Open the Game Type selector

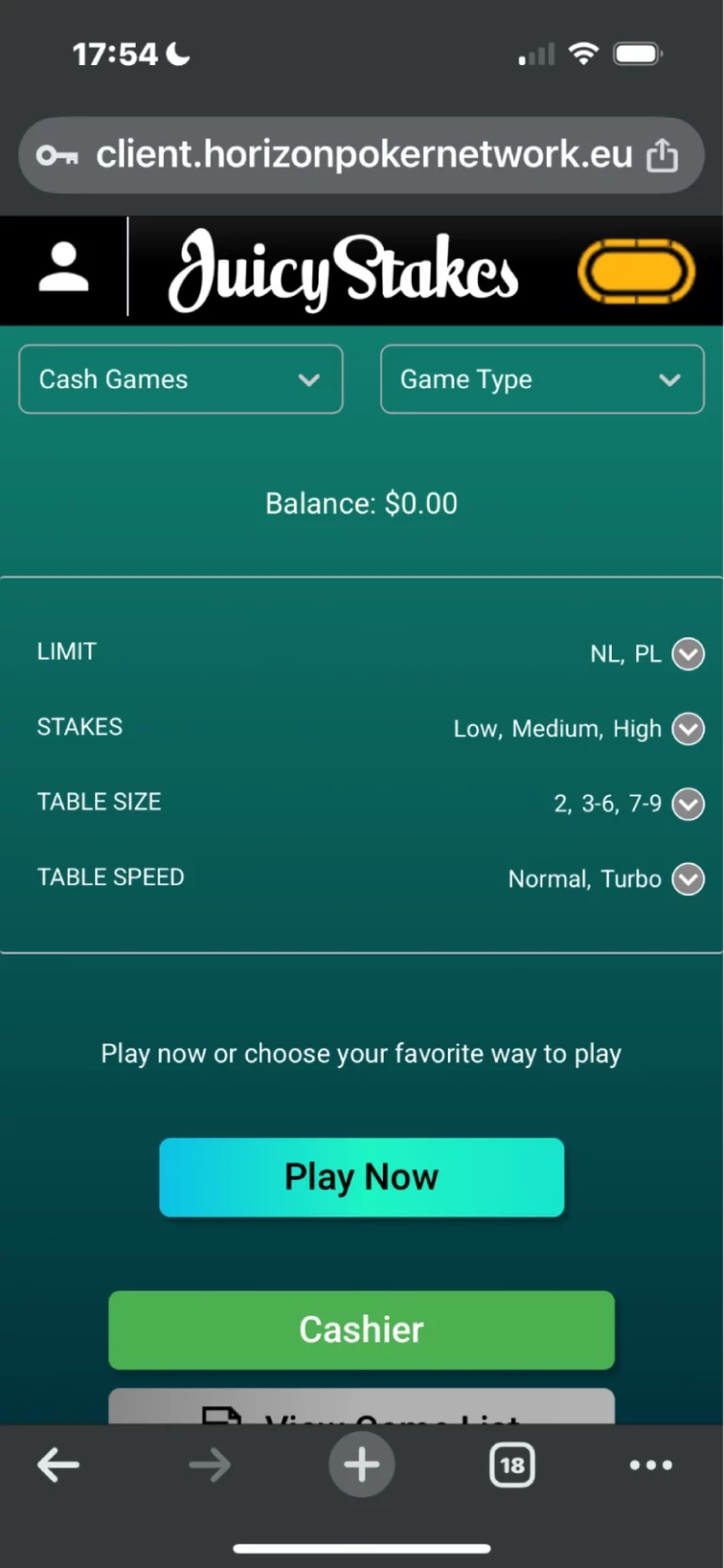[x=542, y=380]
